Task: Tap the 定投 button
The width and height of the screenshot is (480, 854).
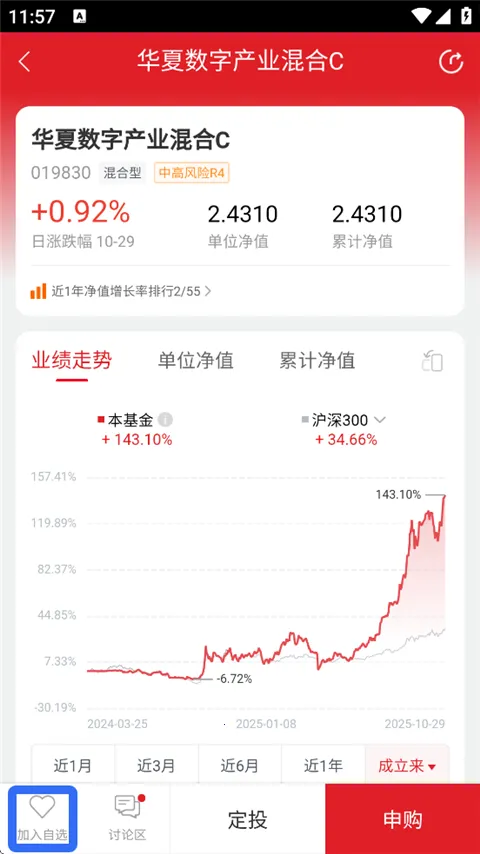Action: 247,819
